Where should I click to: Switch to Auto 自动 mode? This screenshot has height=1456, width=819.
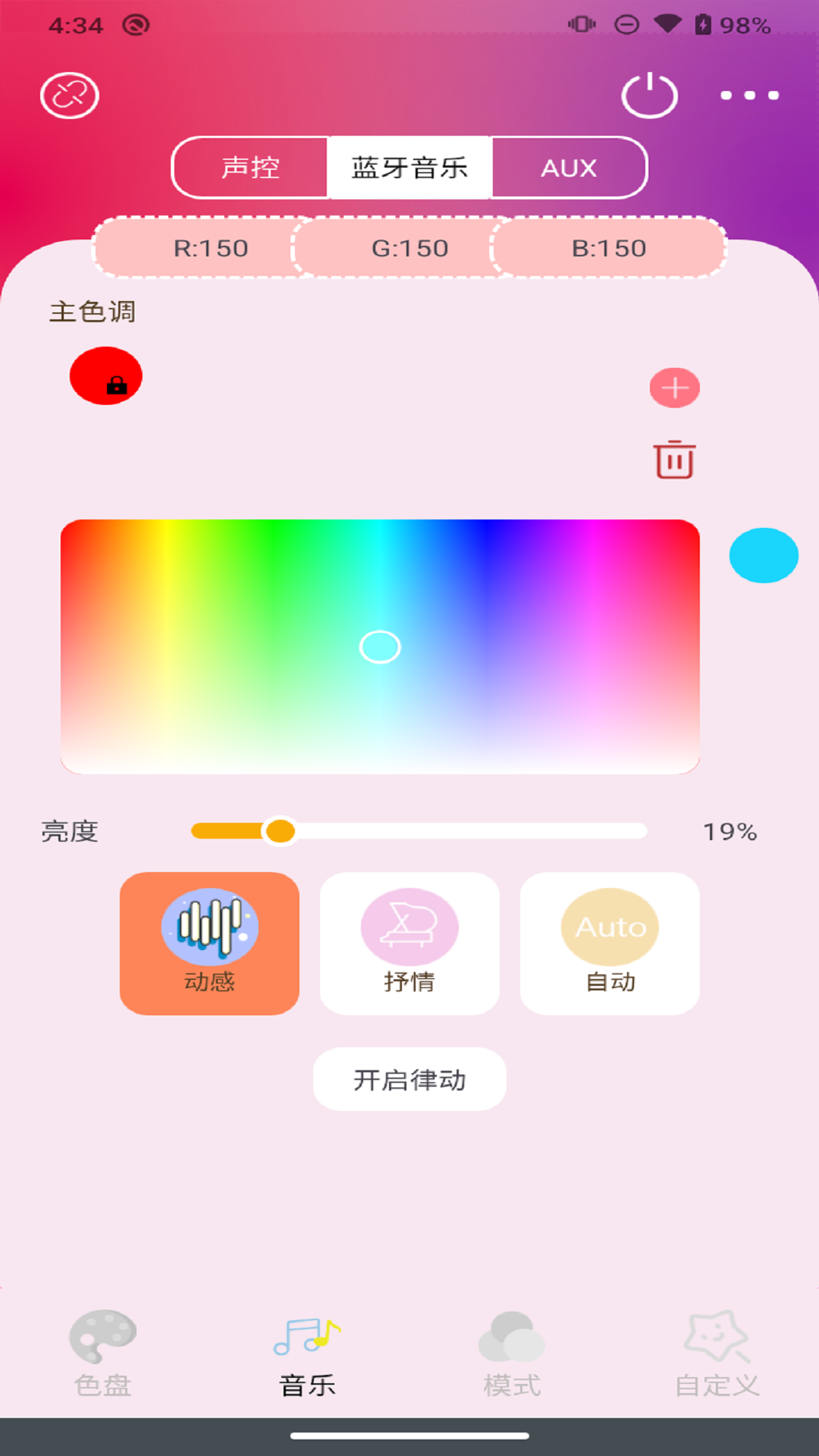coord(609,942)
